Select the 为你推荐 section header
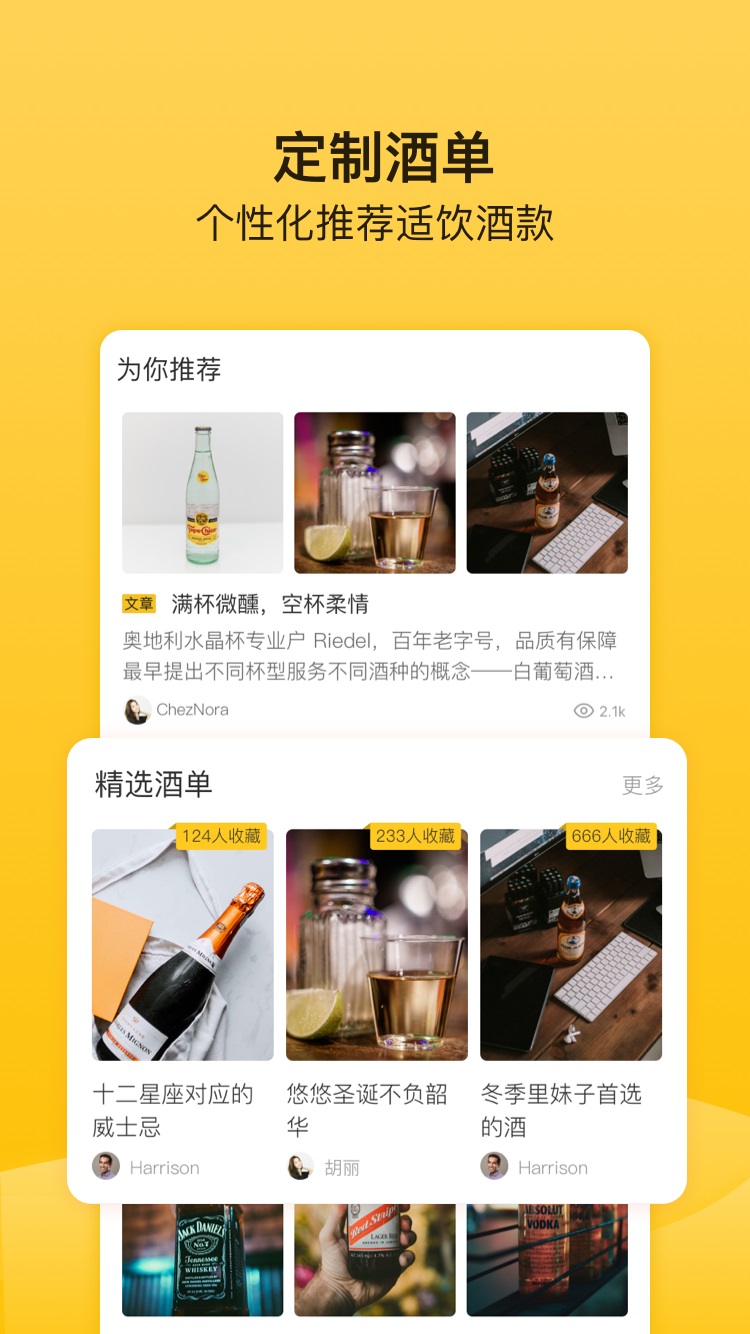This screenshot has width=750, height=1334. (x=172, y=370)
